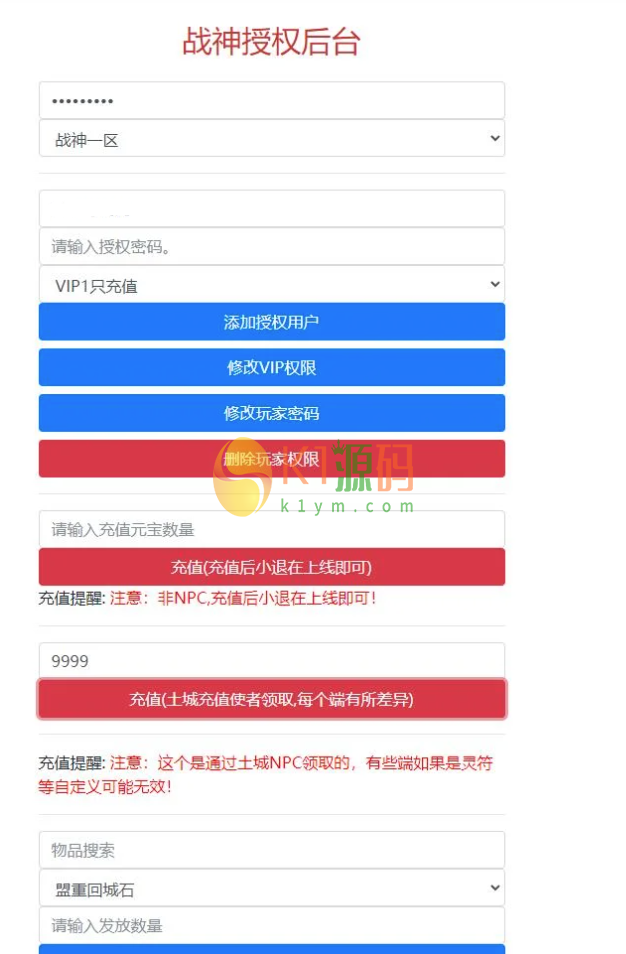Tap the field containing 9999
Screen dimensions: 626x954
click(x=271, y=661)
